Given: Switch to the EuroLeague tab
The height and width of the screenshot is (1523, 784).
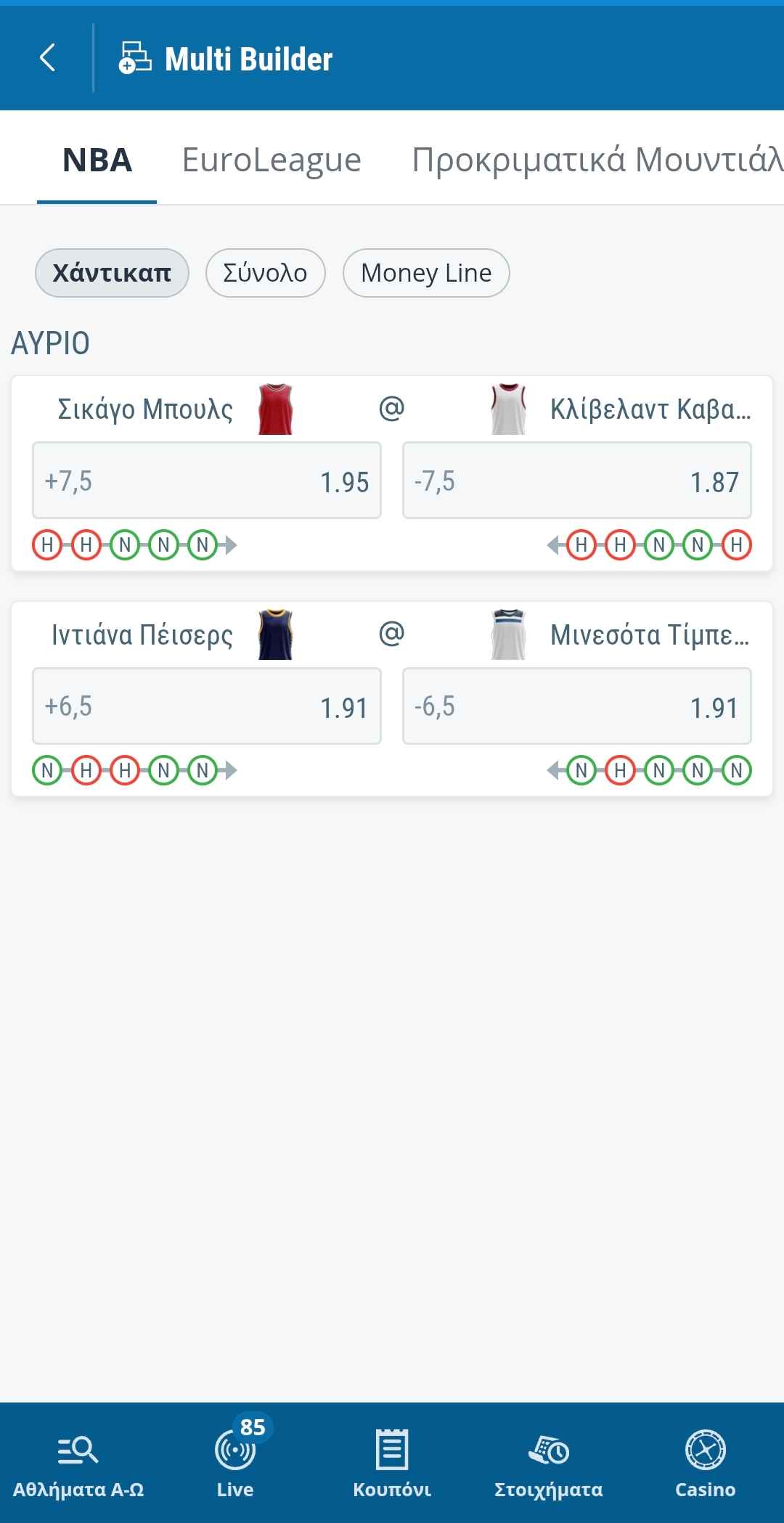Looking at the screenshot, I should tap(271, 160).
